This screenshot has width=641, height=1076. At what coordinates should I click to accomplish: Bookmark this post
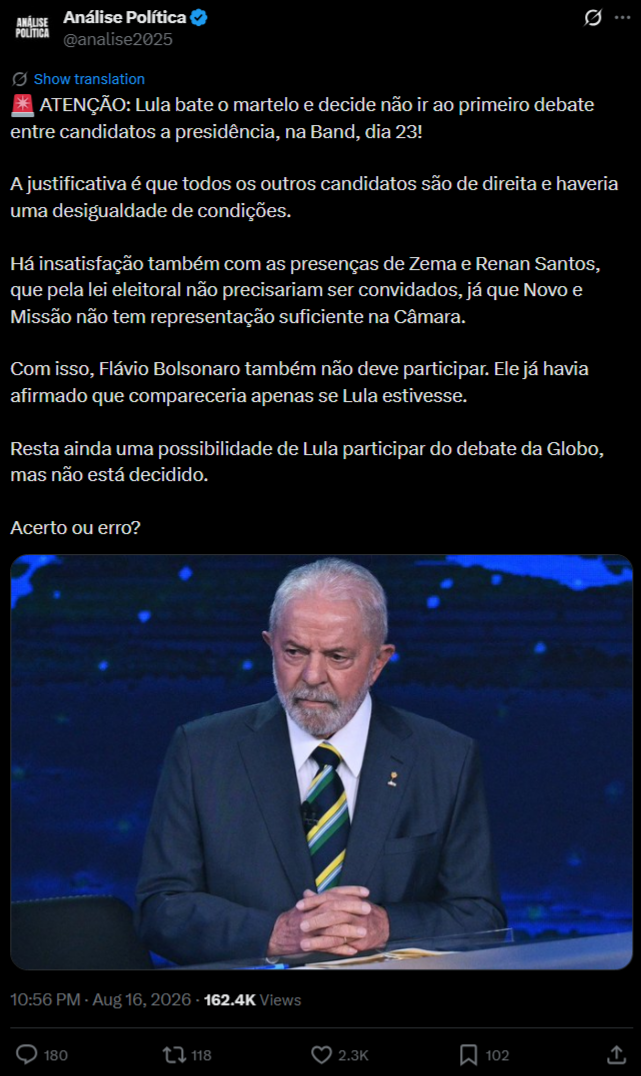click(x=469, y=1054)
